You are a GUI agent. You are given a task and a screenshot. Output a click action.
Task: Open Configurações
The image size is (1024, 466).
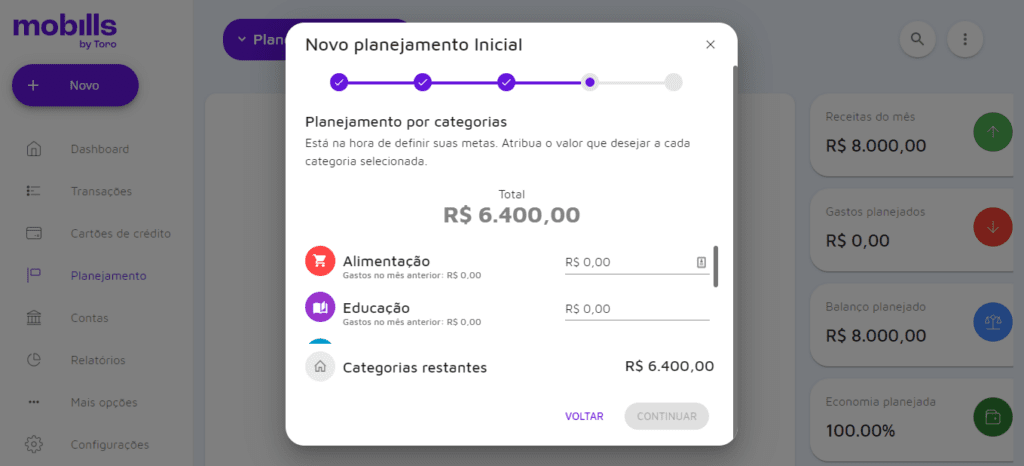coord(109,444)
